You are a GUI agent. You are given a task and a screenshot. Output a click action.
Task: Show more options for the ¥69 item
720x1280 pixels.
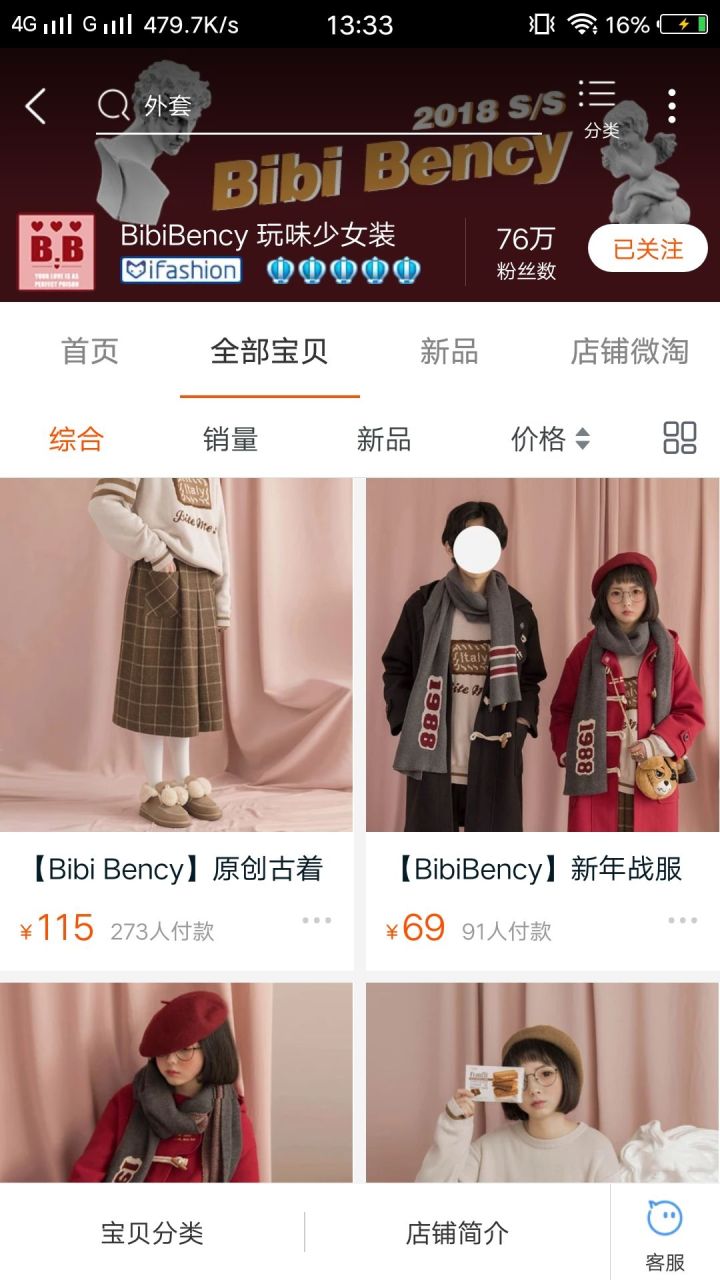click(x=682, y=920)
